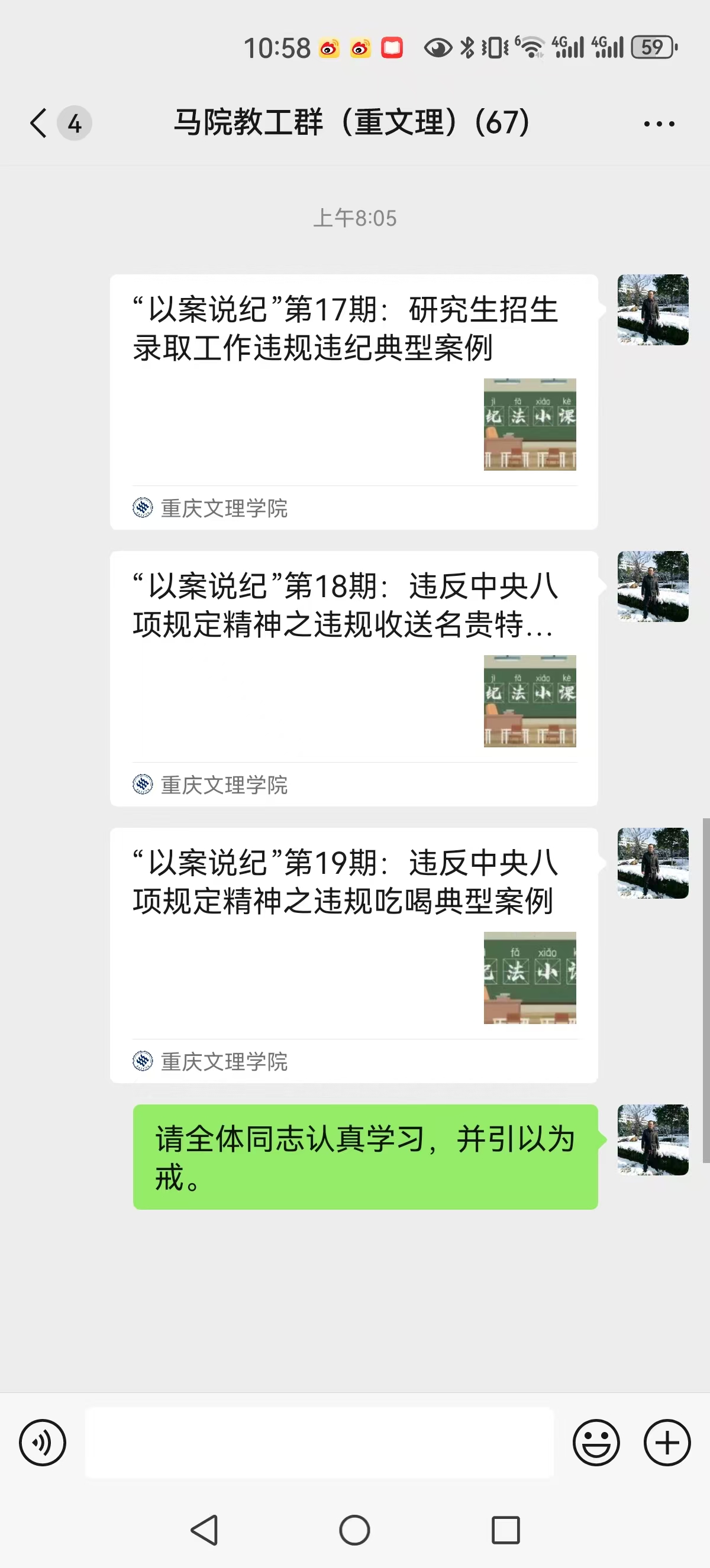Open the emoji sticker panel

pyautogui.click(x=596, y=1442)
